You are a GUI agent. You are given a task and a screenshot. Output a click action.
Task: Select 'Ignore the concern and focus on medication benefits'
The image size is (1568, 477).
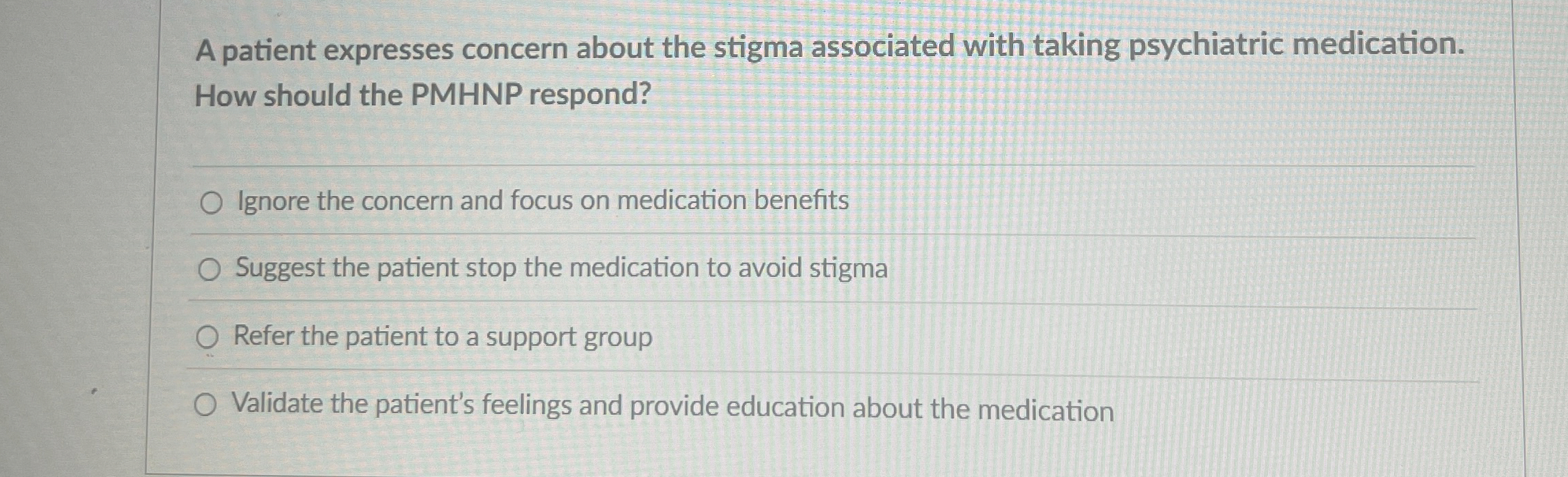(211, 203)
